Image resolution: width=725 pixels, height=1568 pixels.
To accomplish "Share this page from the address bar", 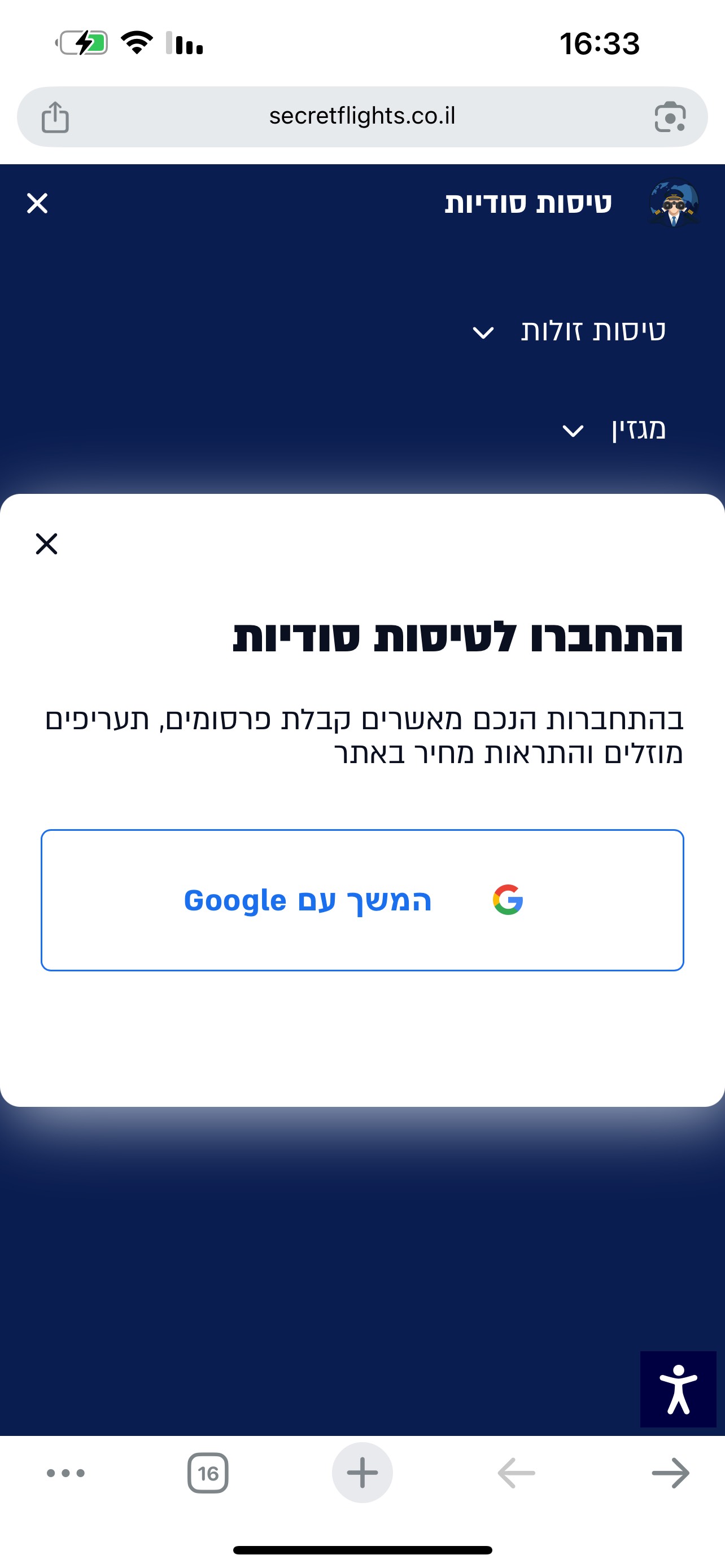I will click(55, 117).
